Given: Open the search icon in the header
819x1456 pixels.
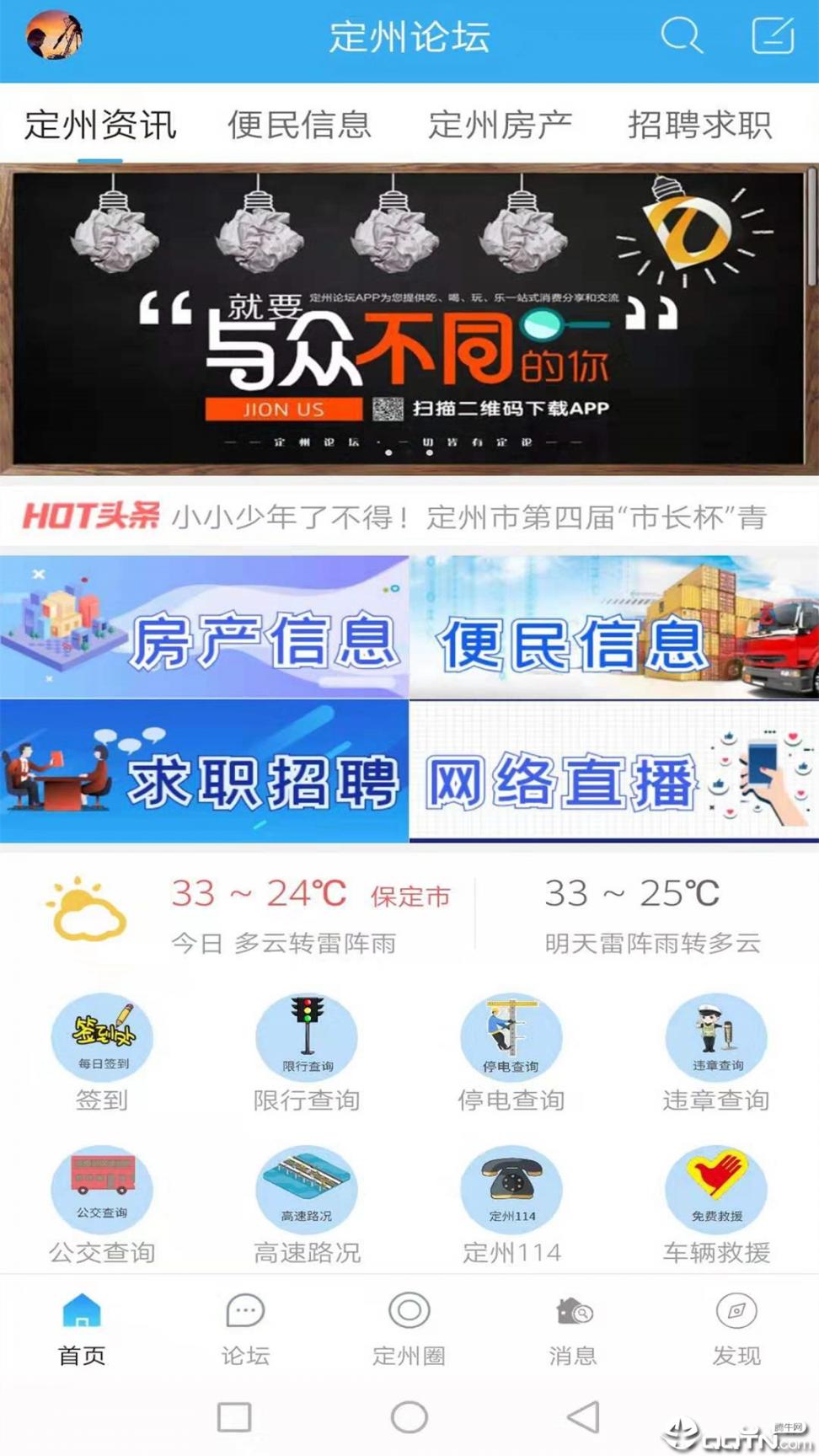Looking at the screenshot, I should coord(681,36).
